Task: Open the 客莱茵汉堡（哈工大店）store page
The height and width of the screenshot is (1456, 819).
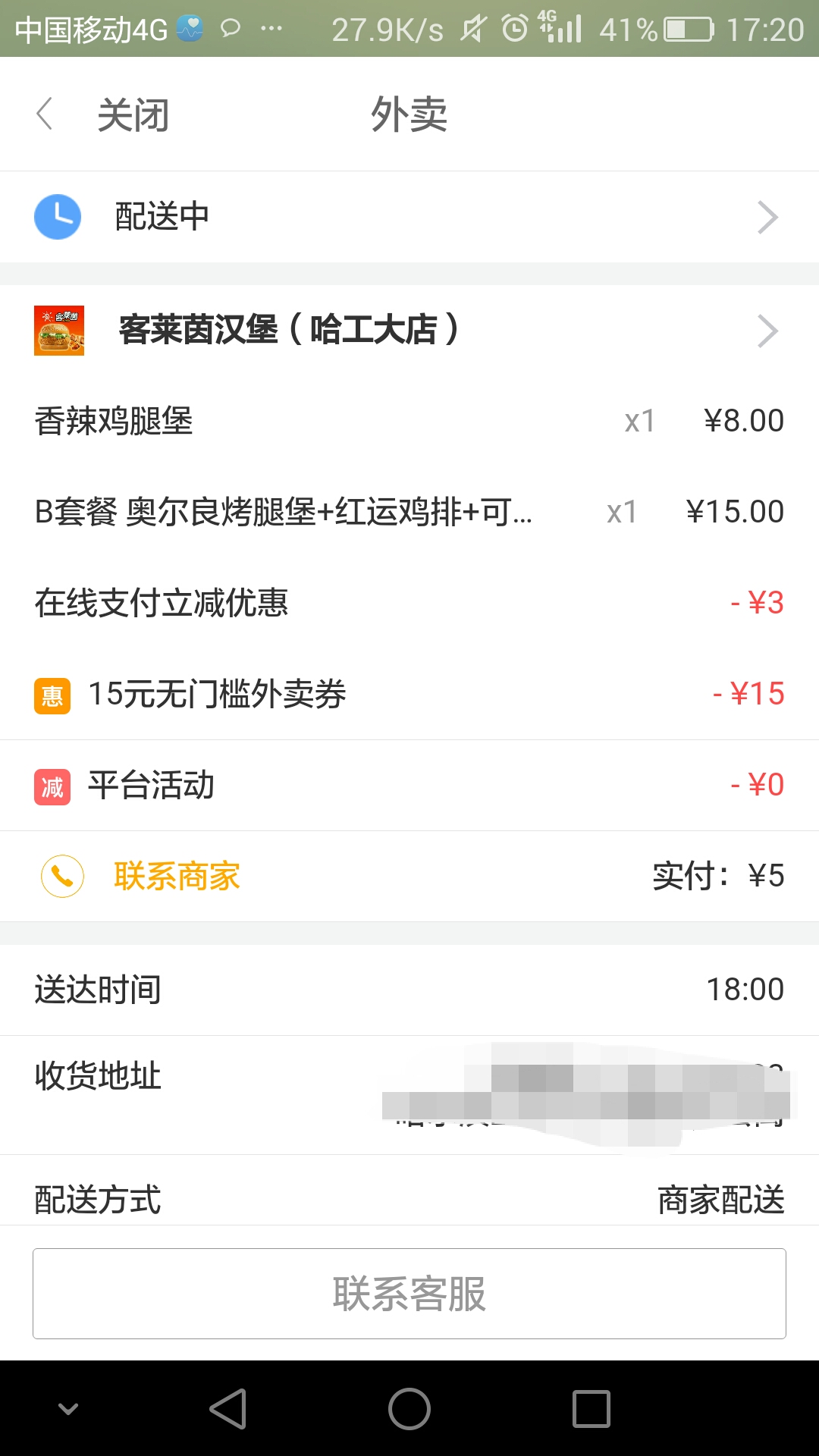Action: [x=409, y=330]
